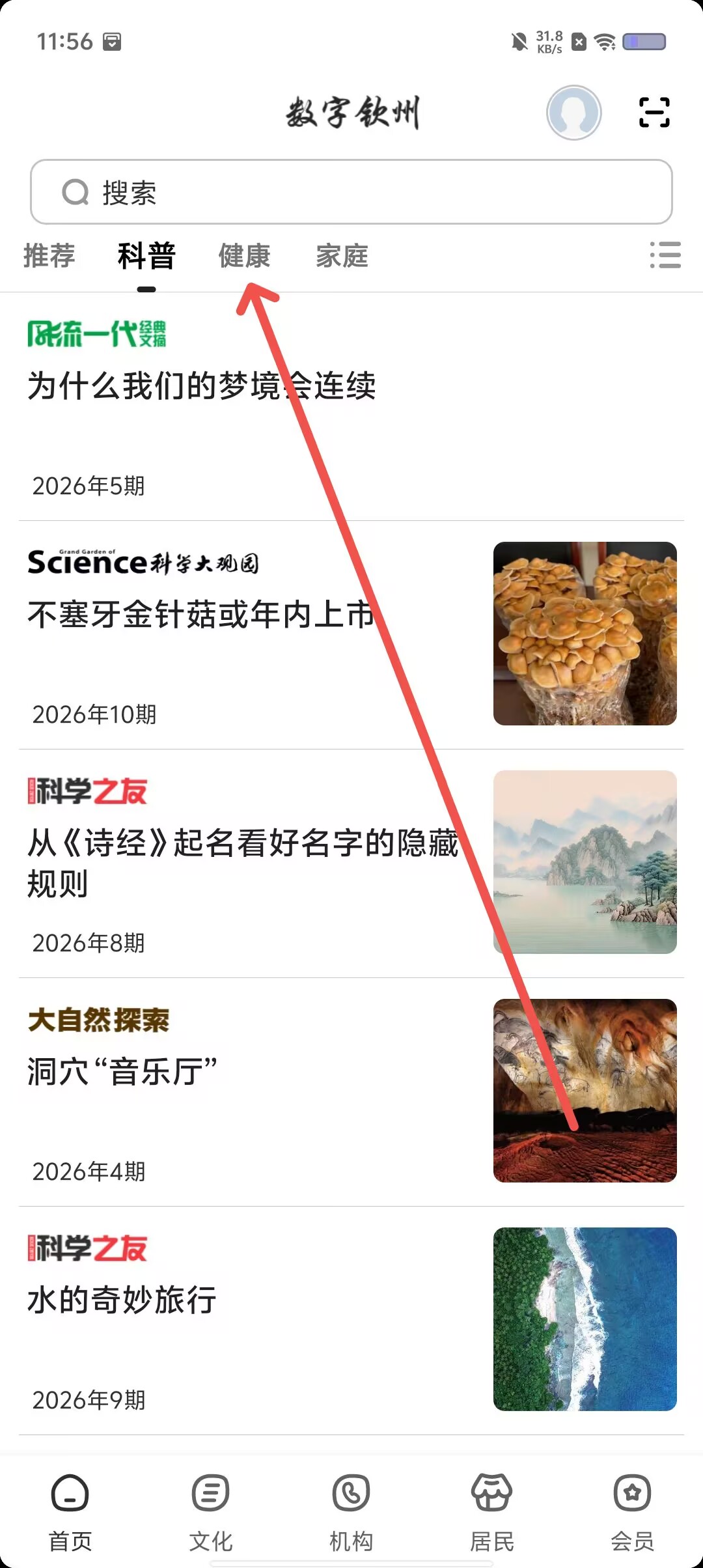
Task: Open article 不塞牙金针菇或年内上市
Action: pos(351,635)
